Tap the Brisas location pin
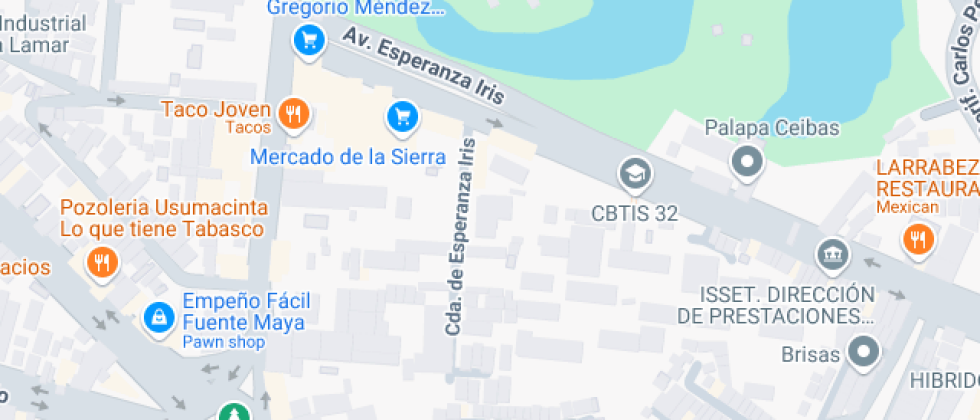The height and width of the screenshot is (420, 980). pyautogui.click(x=862, y=351)
